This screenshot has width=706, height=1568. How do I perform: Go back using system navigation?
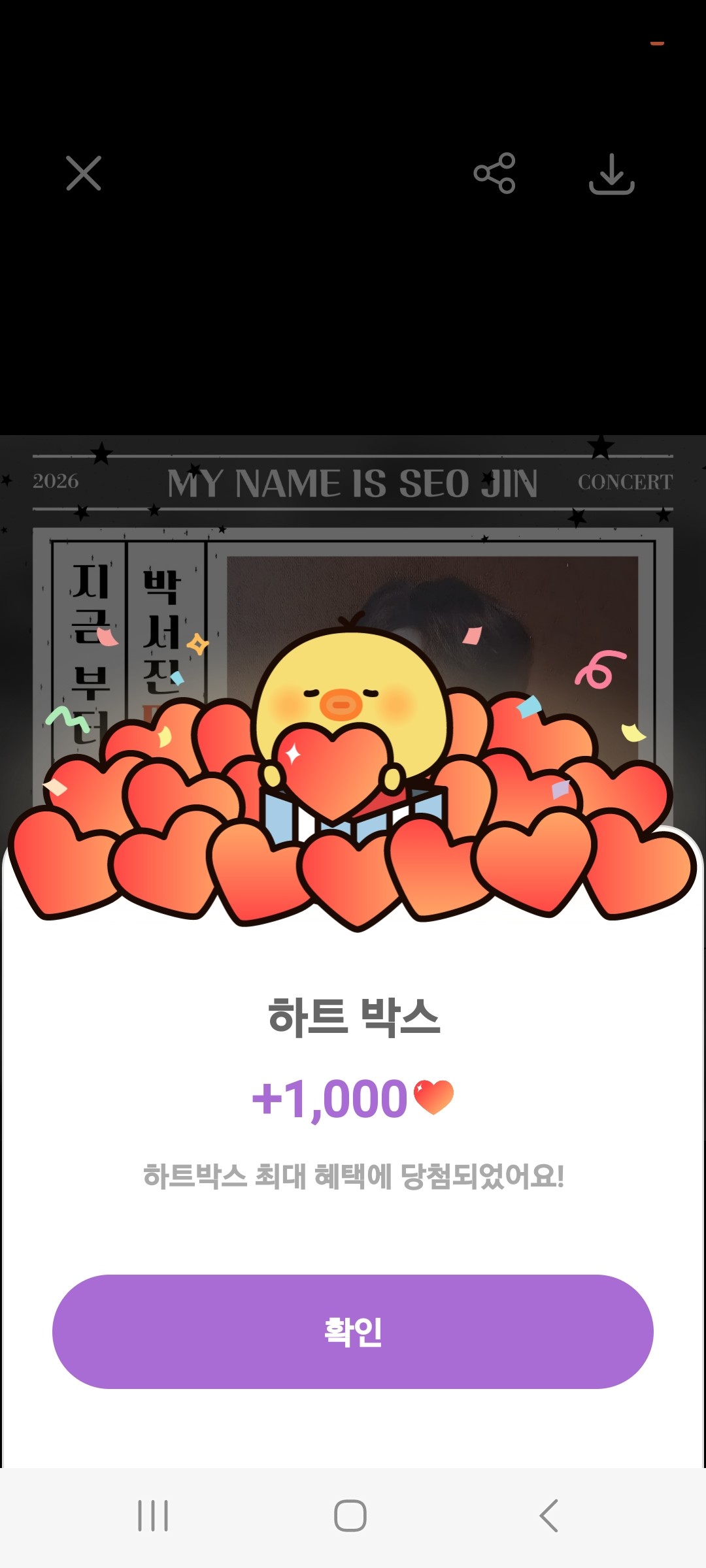click(549, 1516)
